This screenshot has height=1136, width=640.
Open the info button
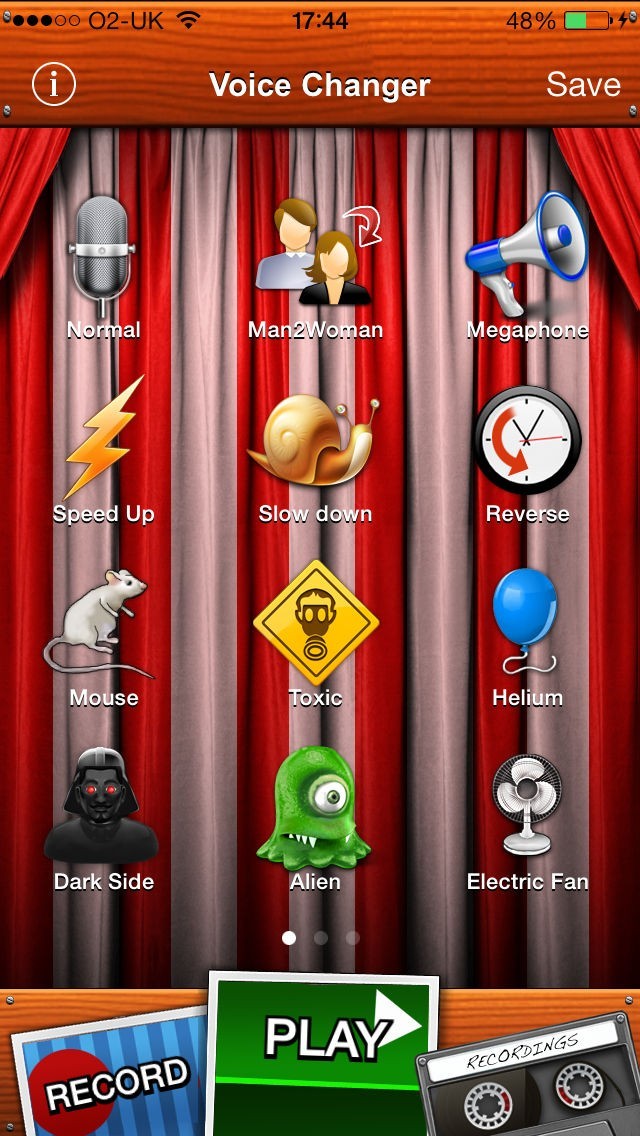(54, 85)
